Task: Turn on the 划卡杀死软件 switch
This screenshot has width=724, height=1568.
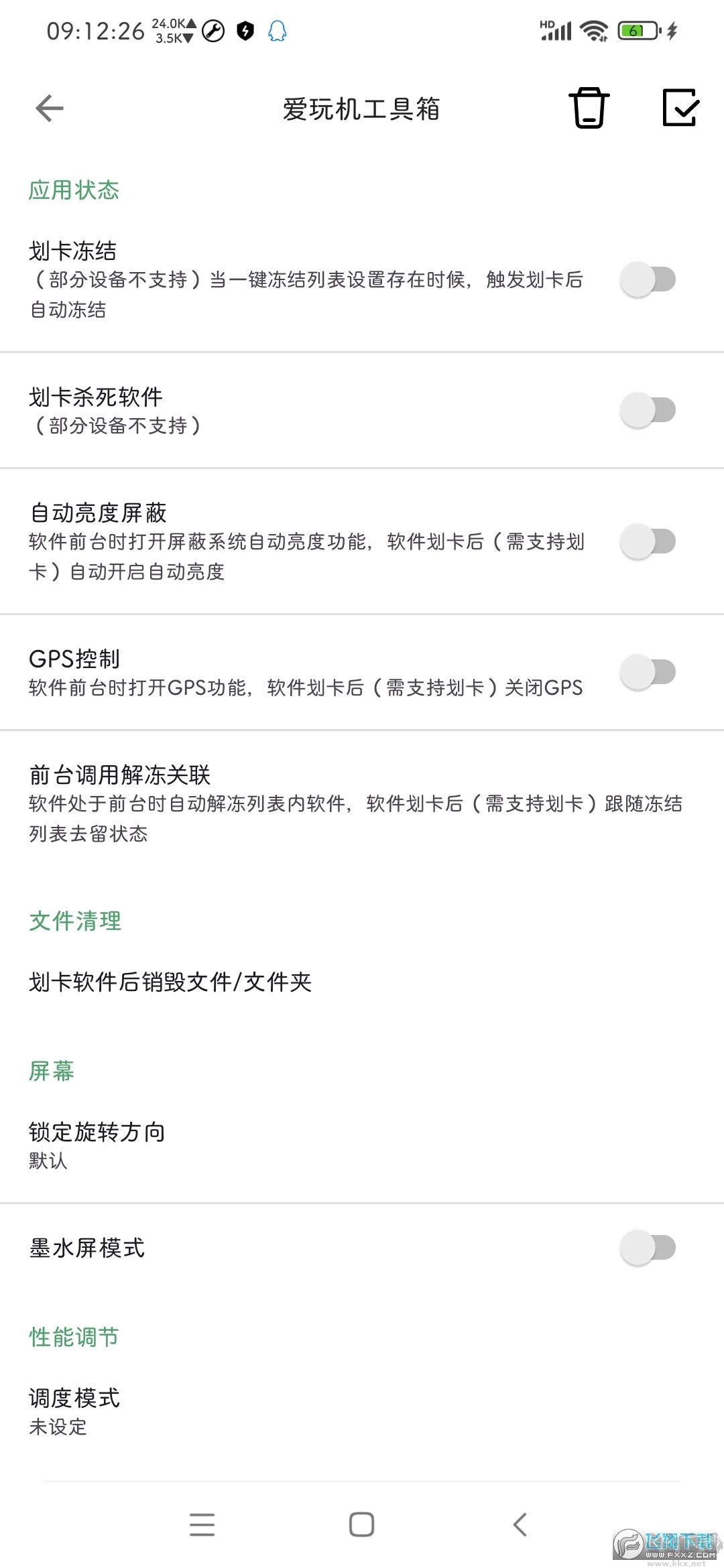Action: coord(648,410)
